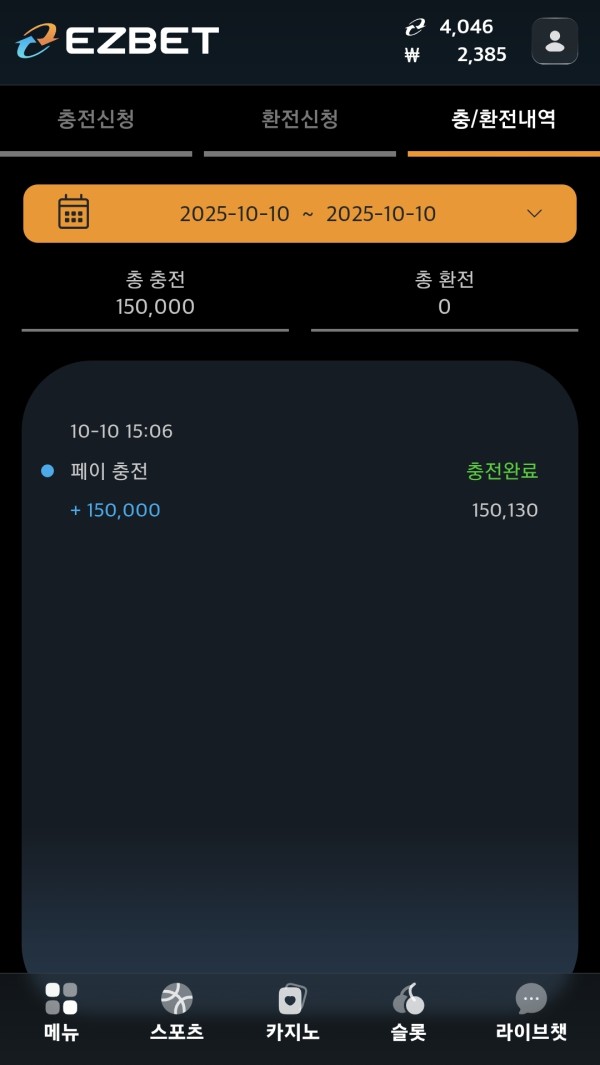Open the 메뉴 navigation item
The width and height of the screenshot is (600, 1065).
[x=61, y=1012]
